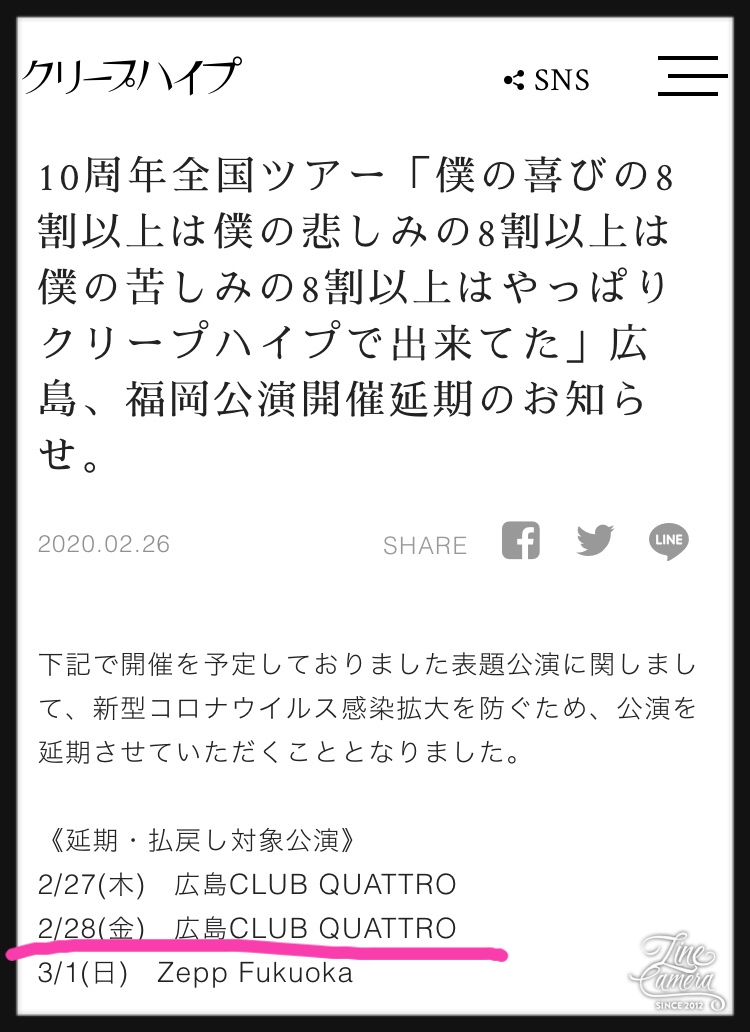Share the article via LINE
This screenshot has width=750, height=1032.
tap(668, 541)
